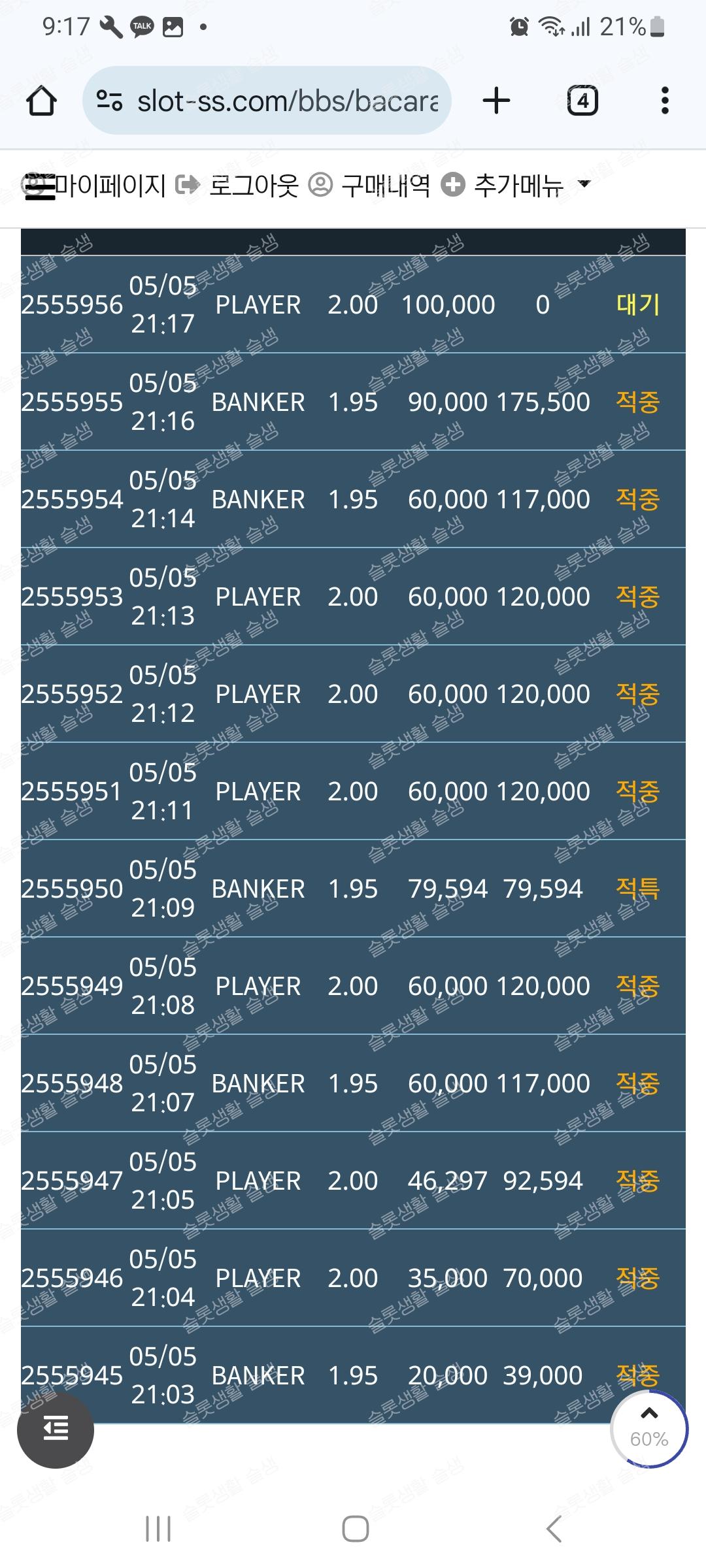The image size is (706, 1568).
Task: Open a new browser tab
Action: tap(496, 101)
